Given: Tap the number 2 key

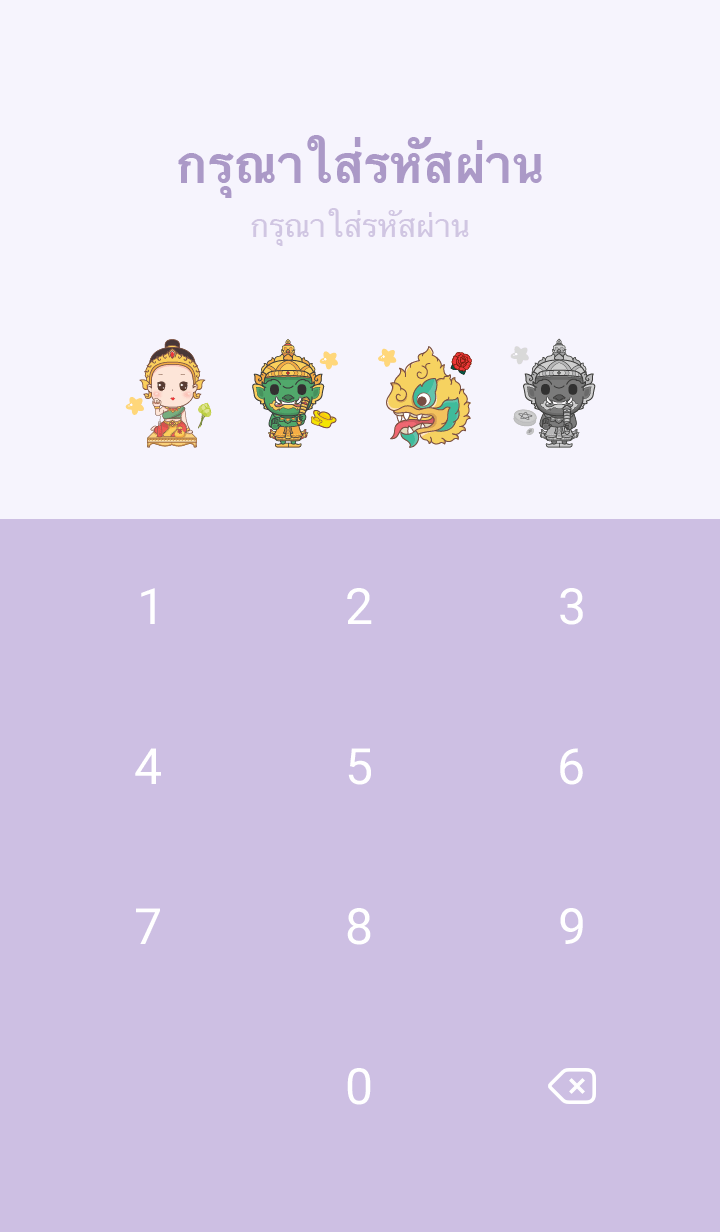Looking at the screenshot, I should [359, 607].
